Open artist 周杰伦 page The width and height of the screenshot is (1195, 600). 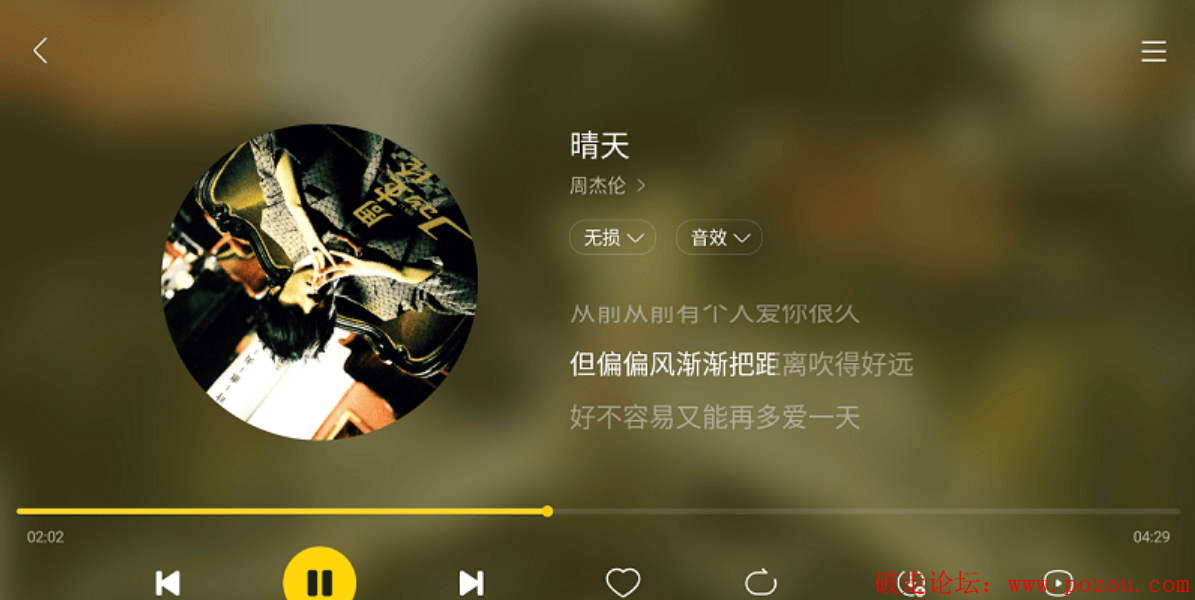[x=607, y=186]
